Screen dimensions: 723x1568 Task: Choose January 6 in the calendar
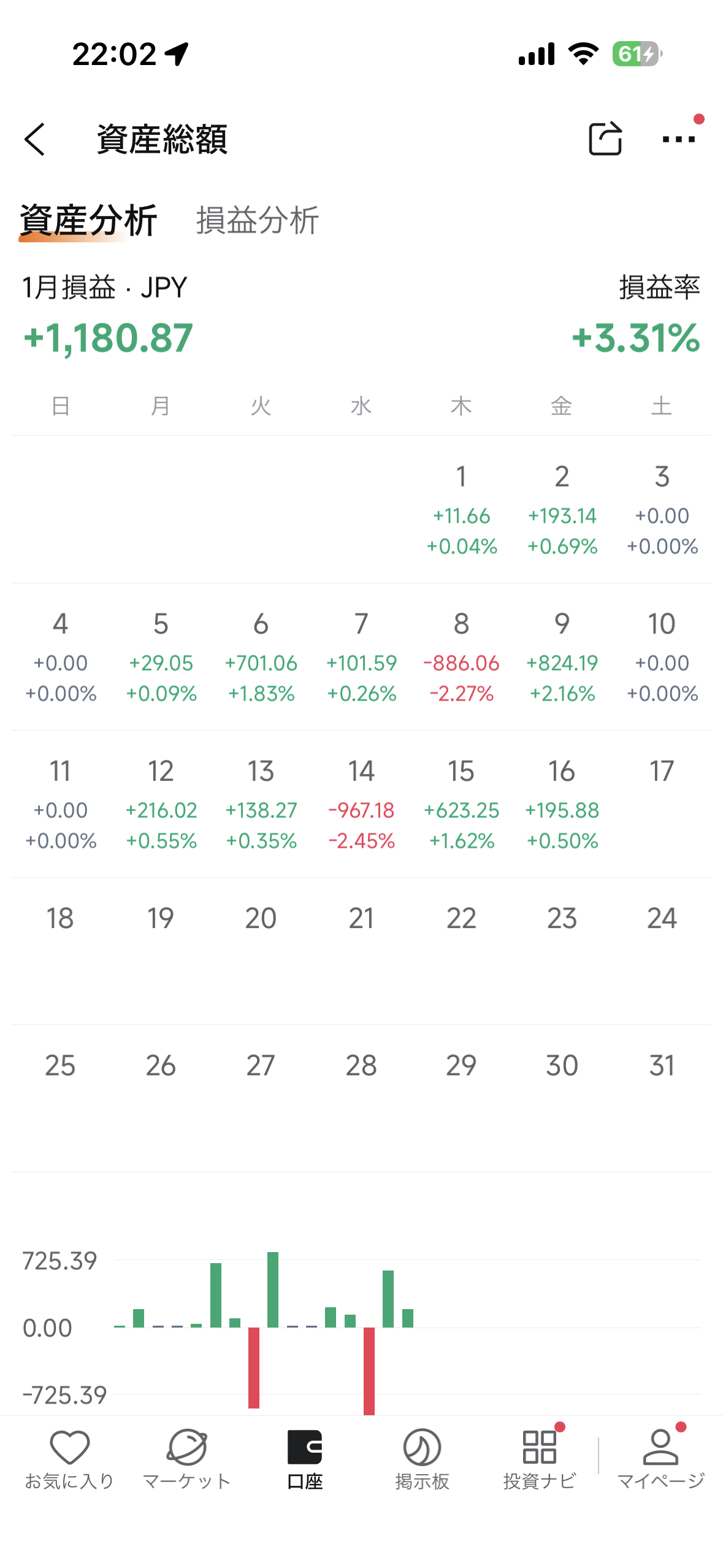click(x=261, y=658)
